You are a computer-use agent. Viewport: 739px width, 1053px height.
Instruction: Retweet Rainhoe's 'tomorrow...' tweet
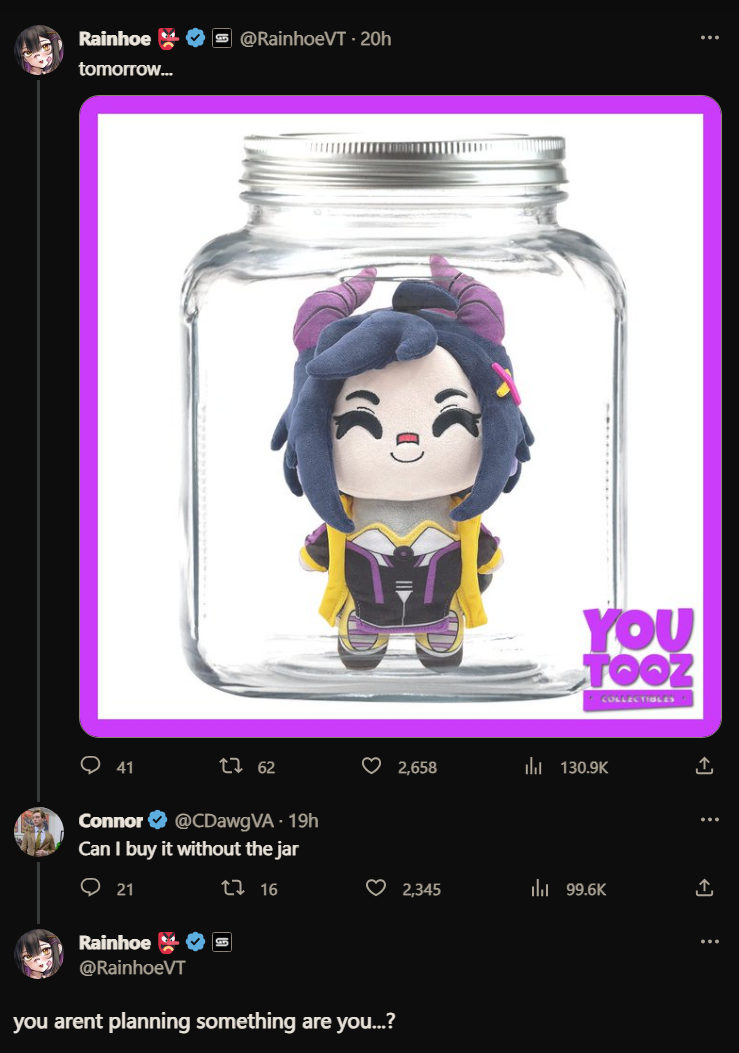tap(232, 767)
